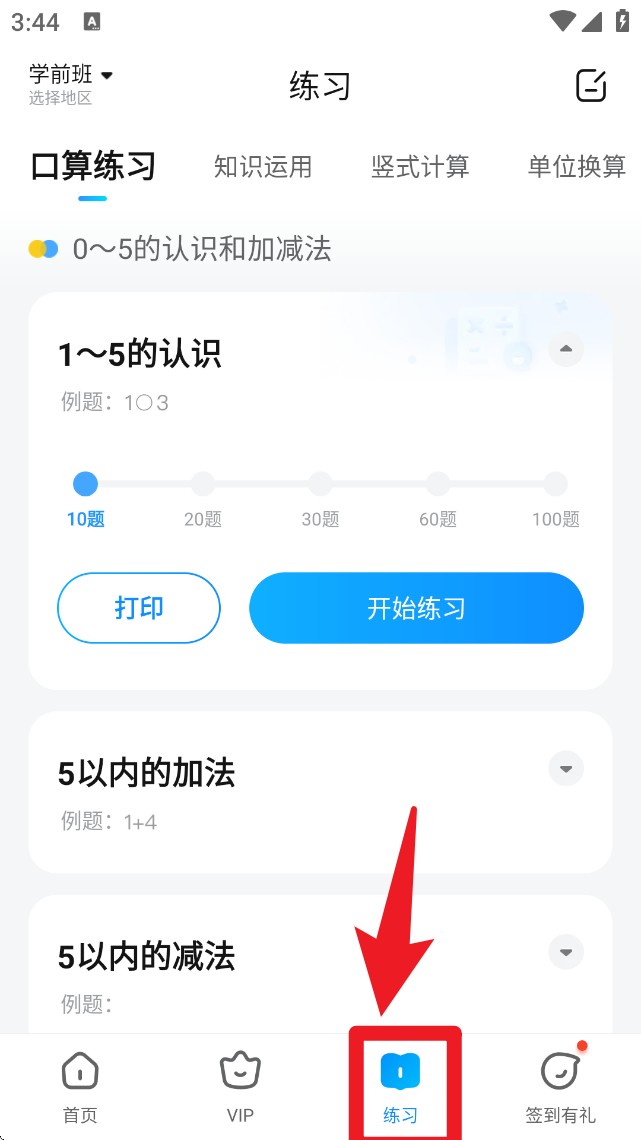Expand the 5以内的减法 card
Screen dimensions: 641x1140
[x=566, y=951]
